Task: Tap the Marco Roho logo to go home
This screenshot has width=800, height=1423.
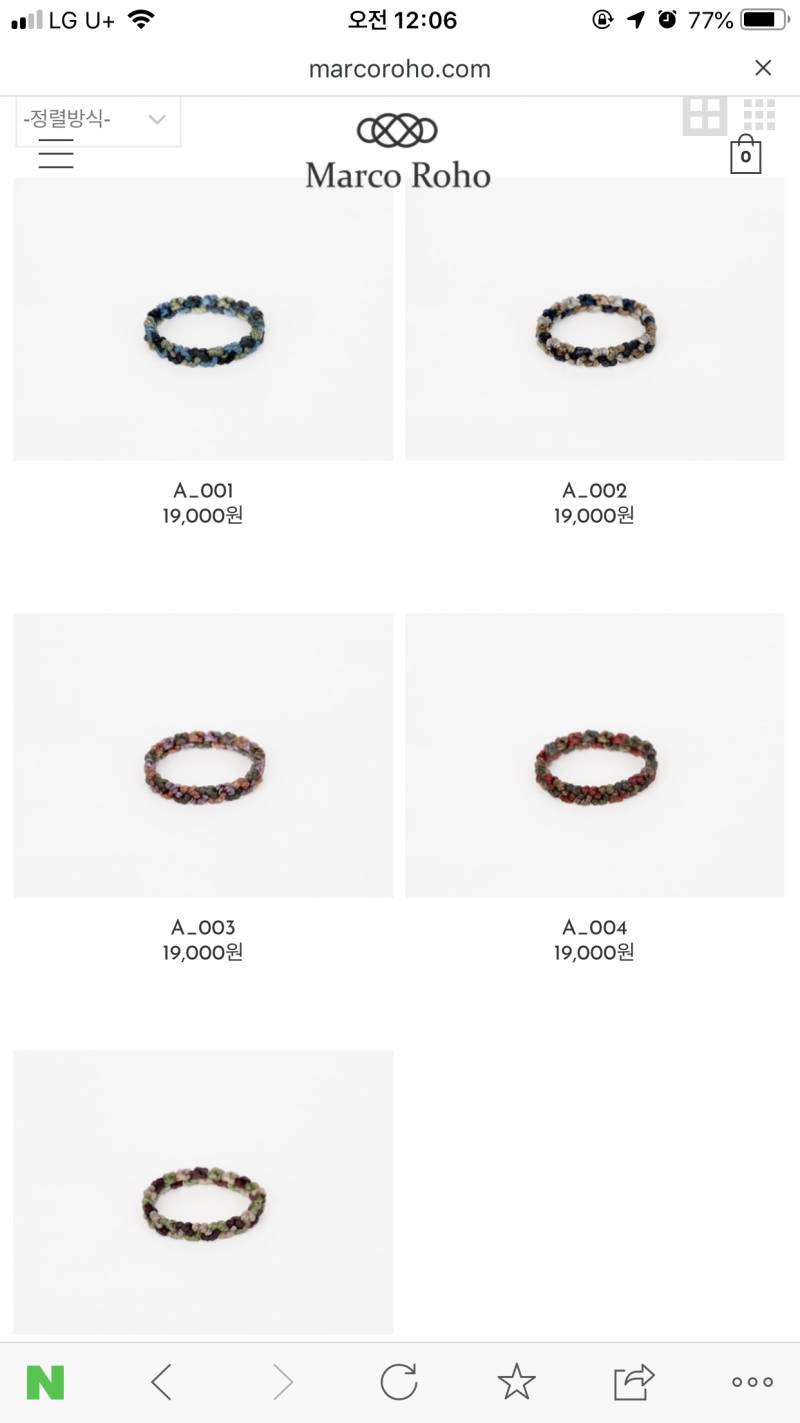Action: [x=398, y=153]
